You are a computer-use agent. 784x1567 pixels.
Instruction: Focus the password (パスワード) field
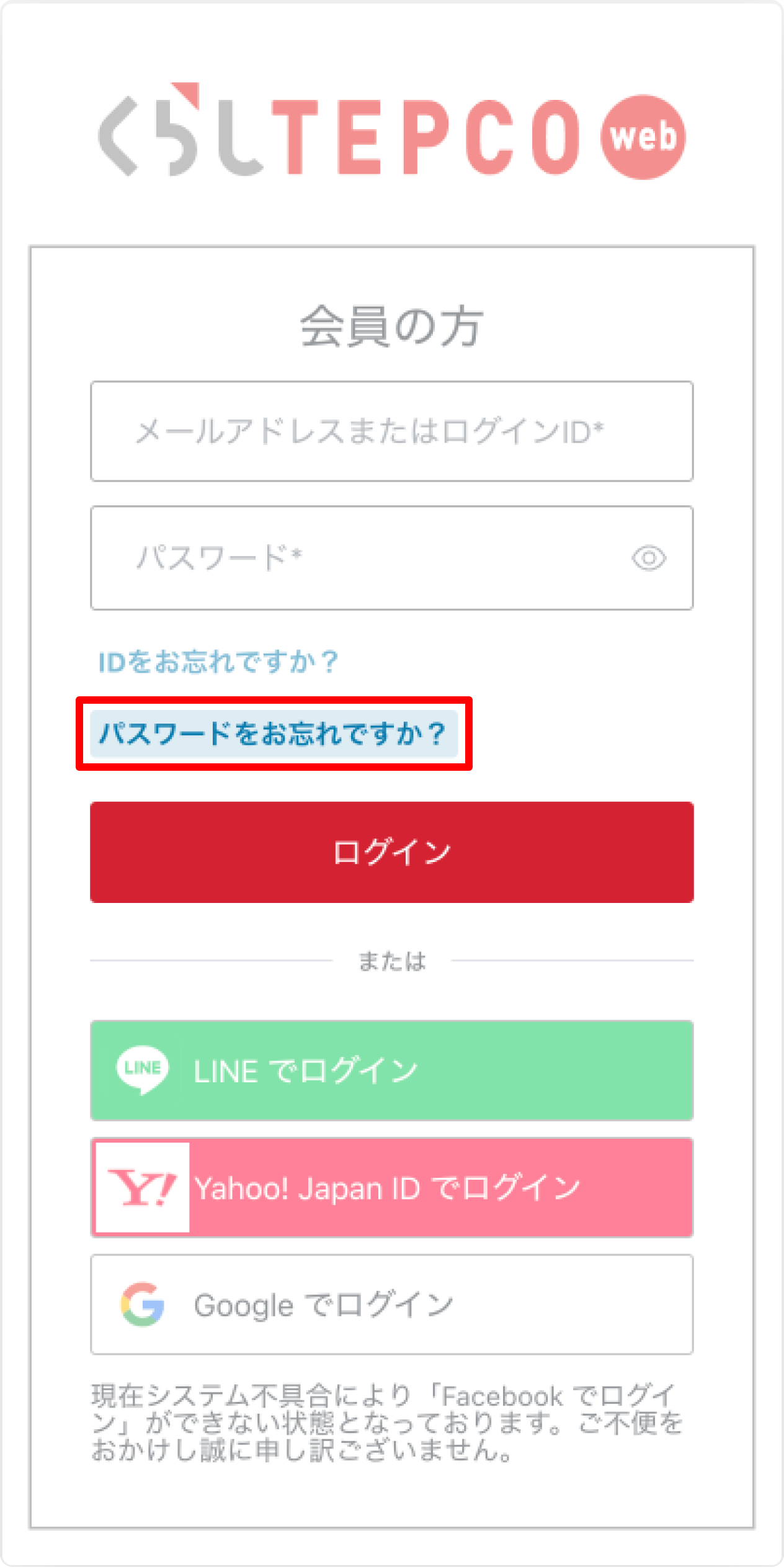tap(391, 558)
